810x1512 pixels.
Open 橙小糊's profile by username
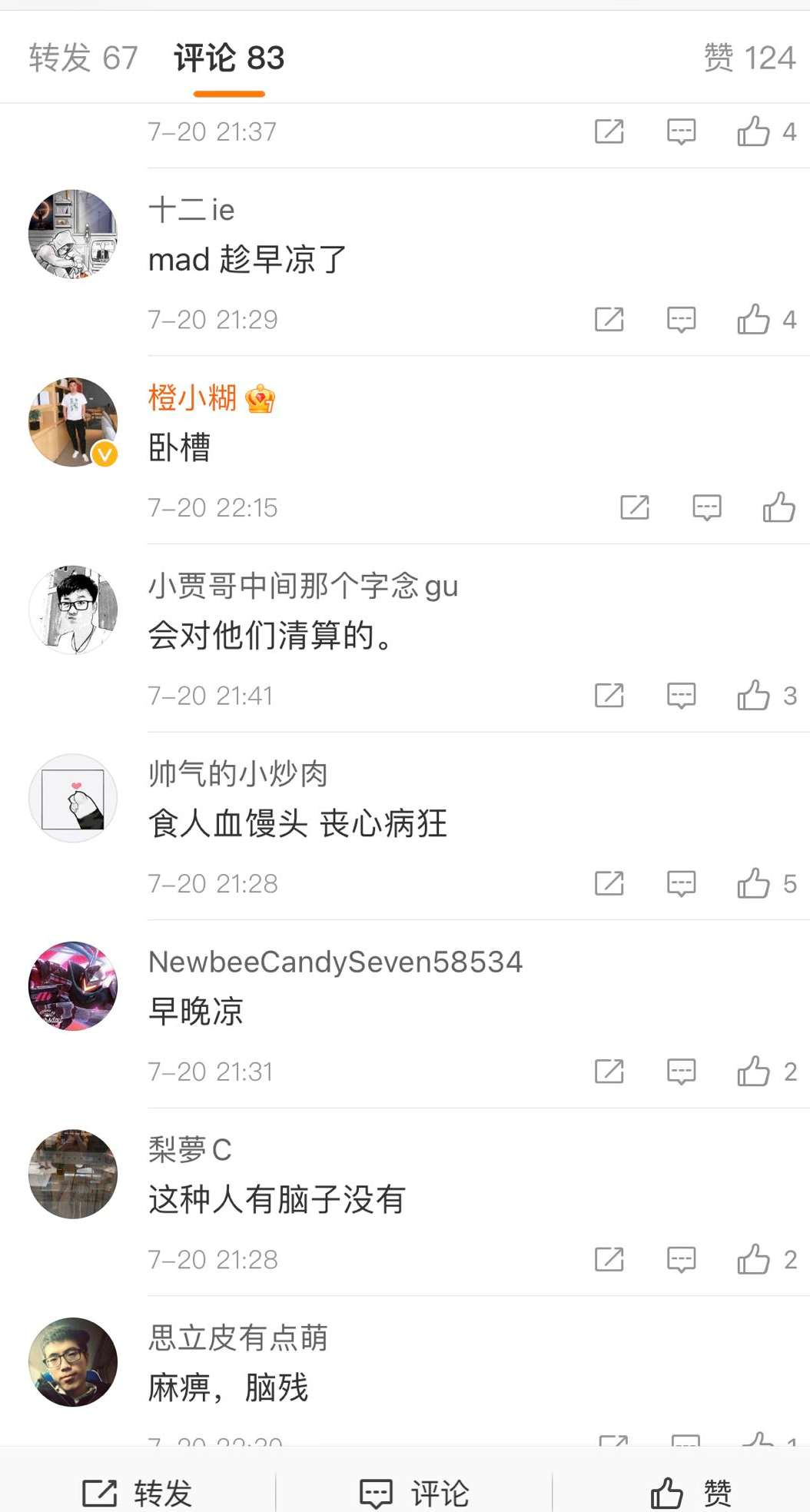(192, 398)
